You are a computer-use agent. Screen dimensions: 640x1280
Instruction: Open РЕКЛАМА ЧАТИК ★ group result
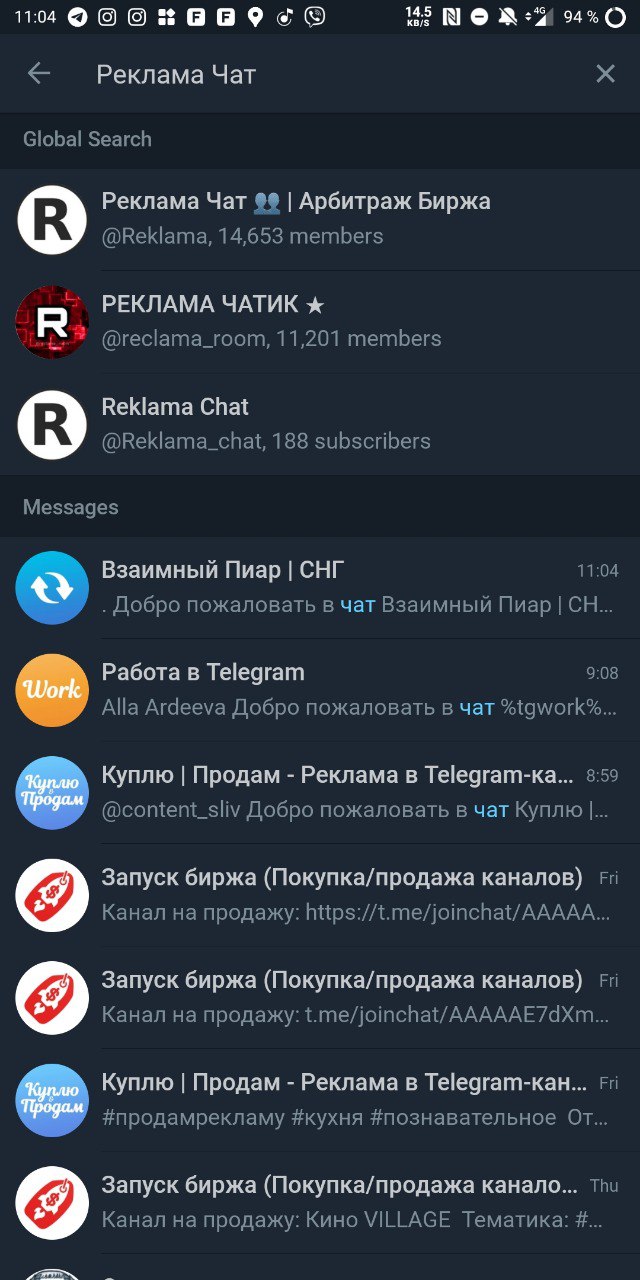click(320, 321)
